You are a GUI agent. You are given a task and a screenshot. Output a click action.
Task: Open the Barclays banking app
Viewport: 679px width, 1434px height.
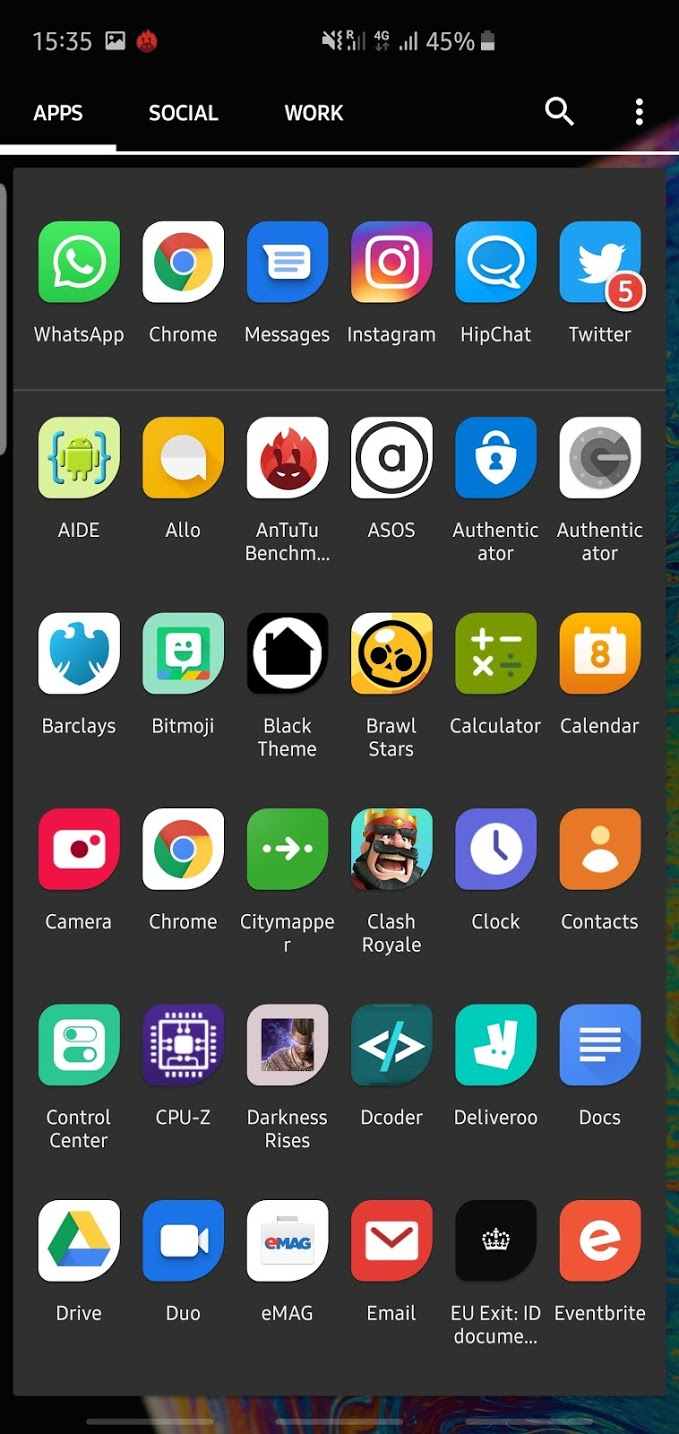[x=79, y=654]
